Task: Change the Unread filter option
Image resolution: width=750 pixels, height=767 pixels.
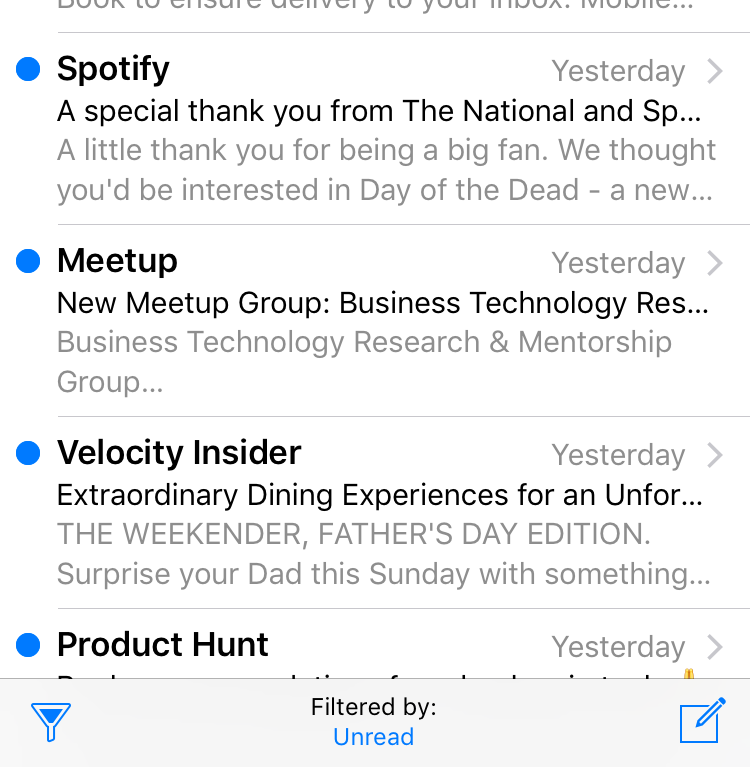Action: click(373, 737)
